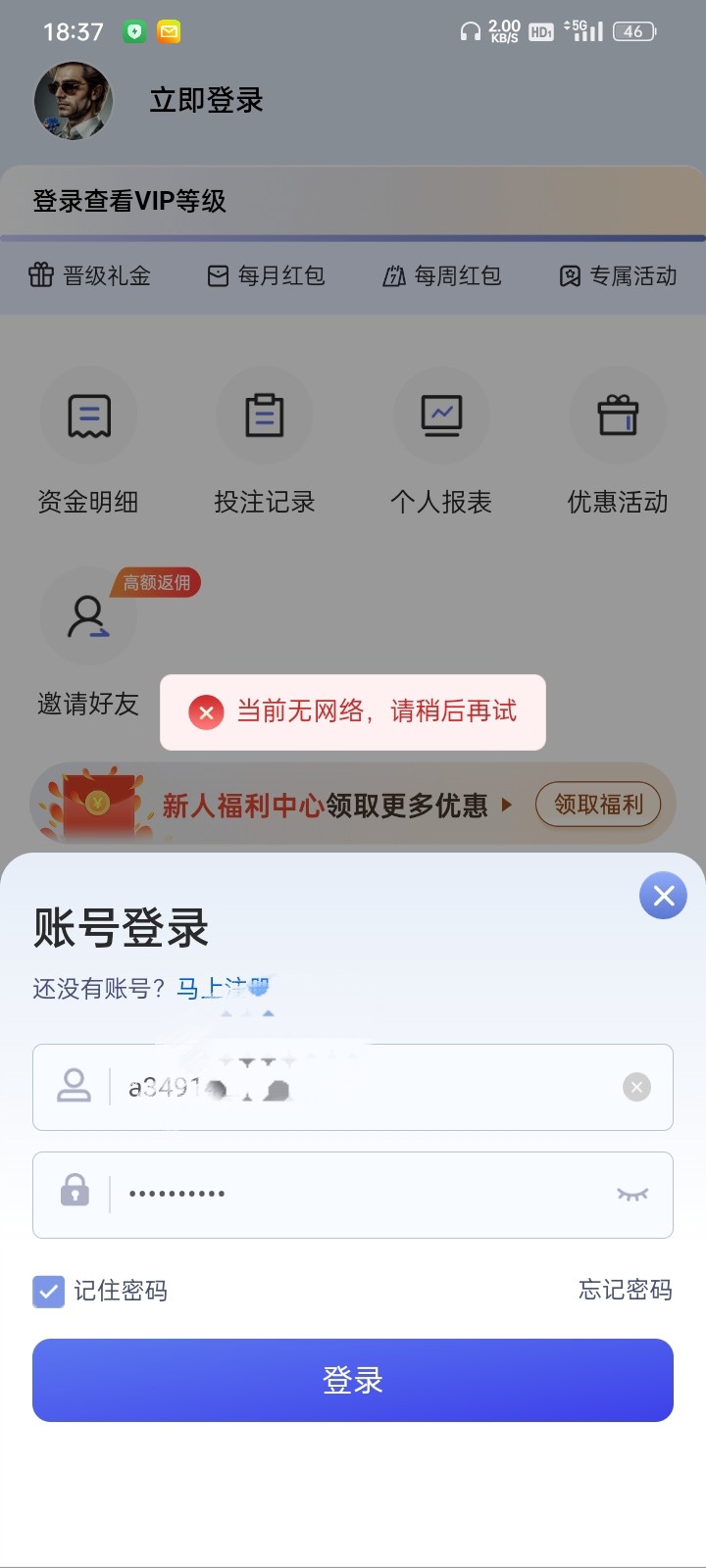
Task: Open 忘记密码 password recovery
Action: point(625,1290)
